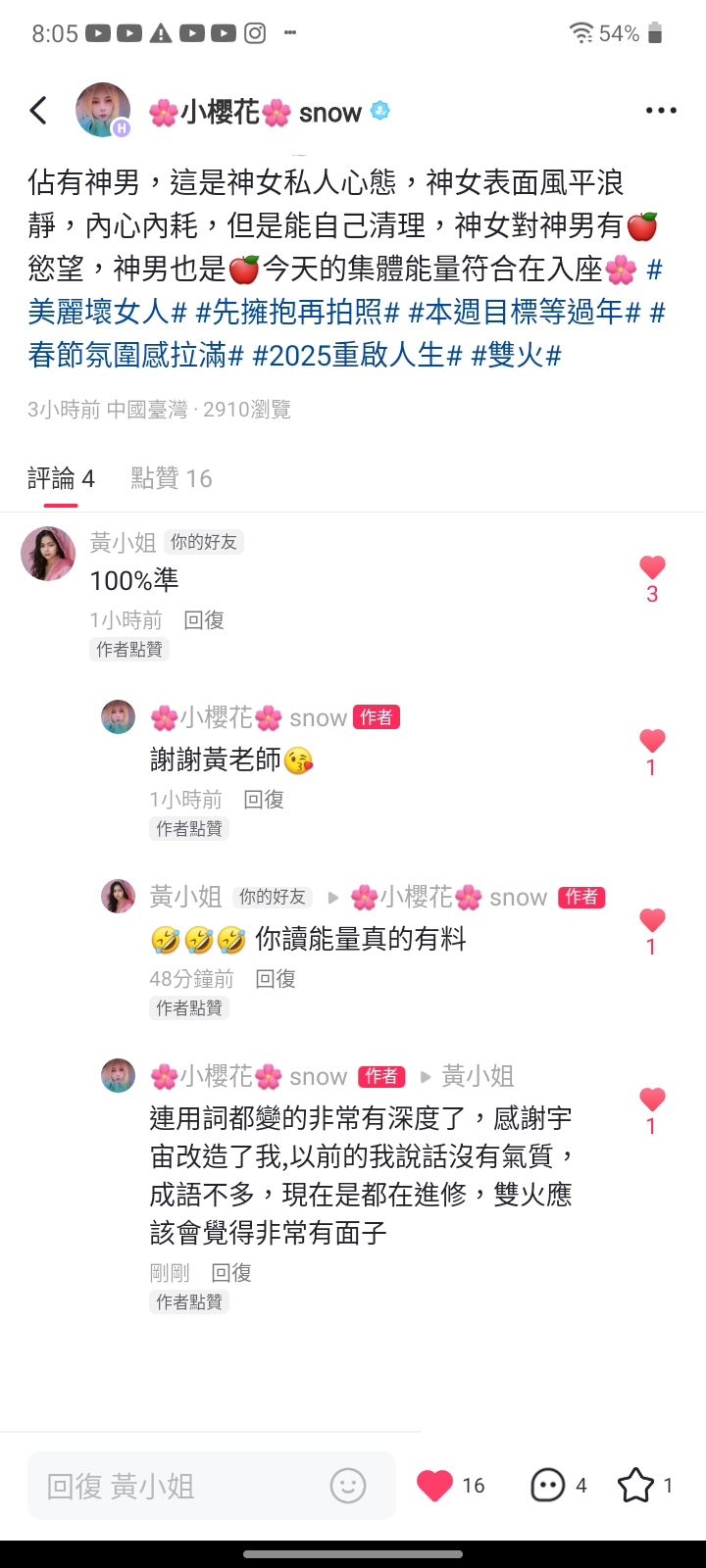
Task: Like the comment 謝謝黃老師
Action: [652, 741]
